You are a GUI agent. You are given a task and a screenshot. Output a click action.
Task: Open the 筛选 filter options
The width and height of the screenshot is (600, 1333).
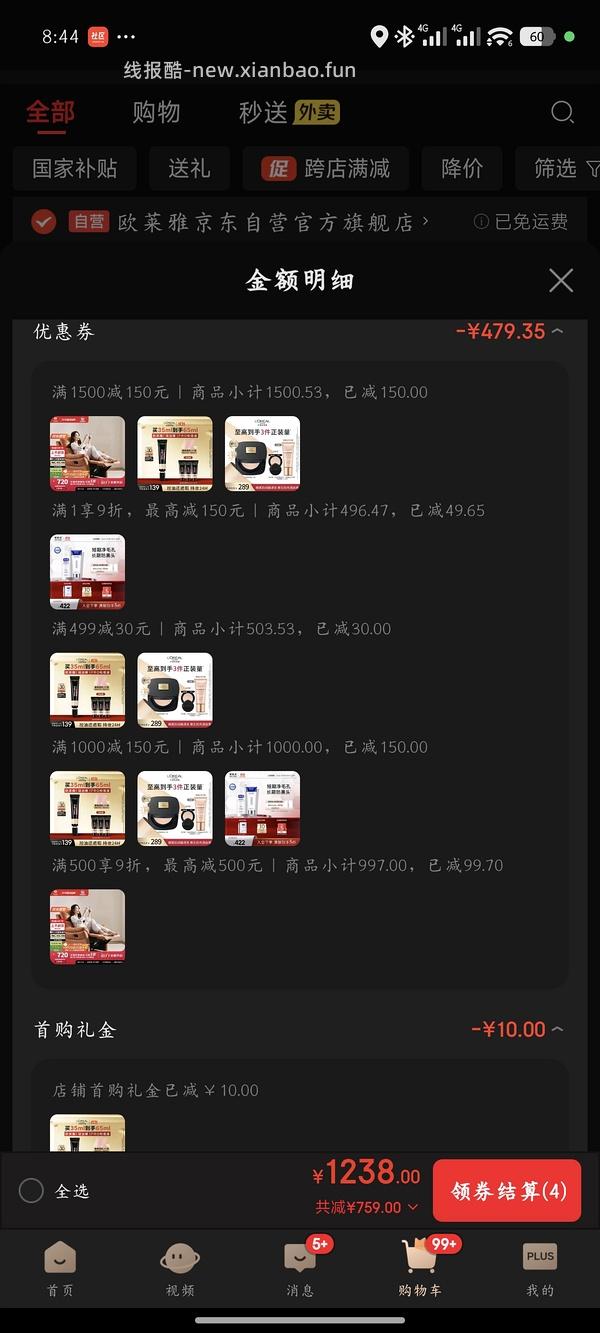[562, 168]
